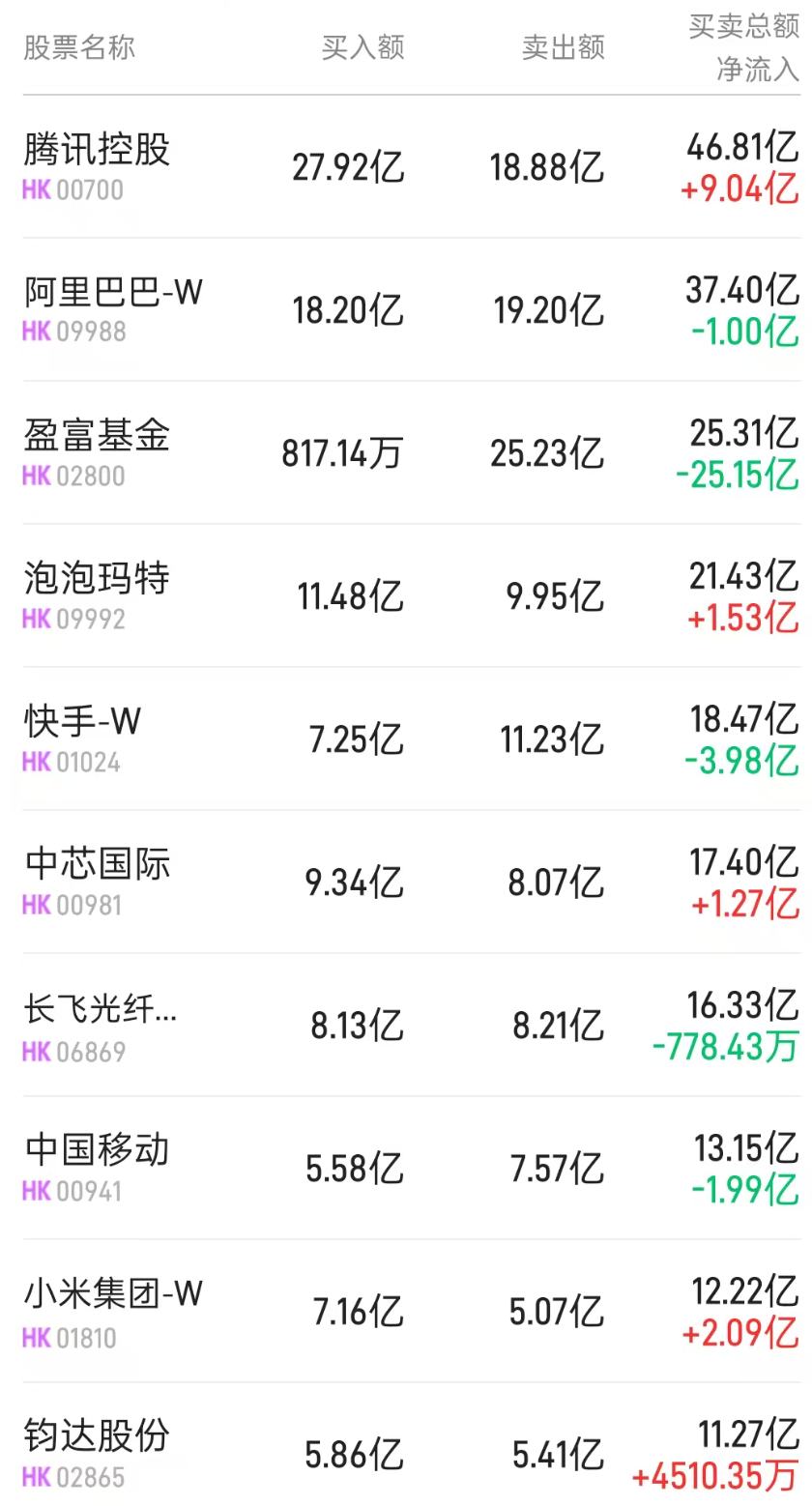Open the 中芯国际 stock details
Image resolution: width=812 pixels, height=1506 pixels.
coord(97,865)
